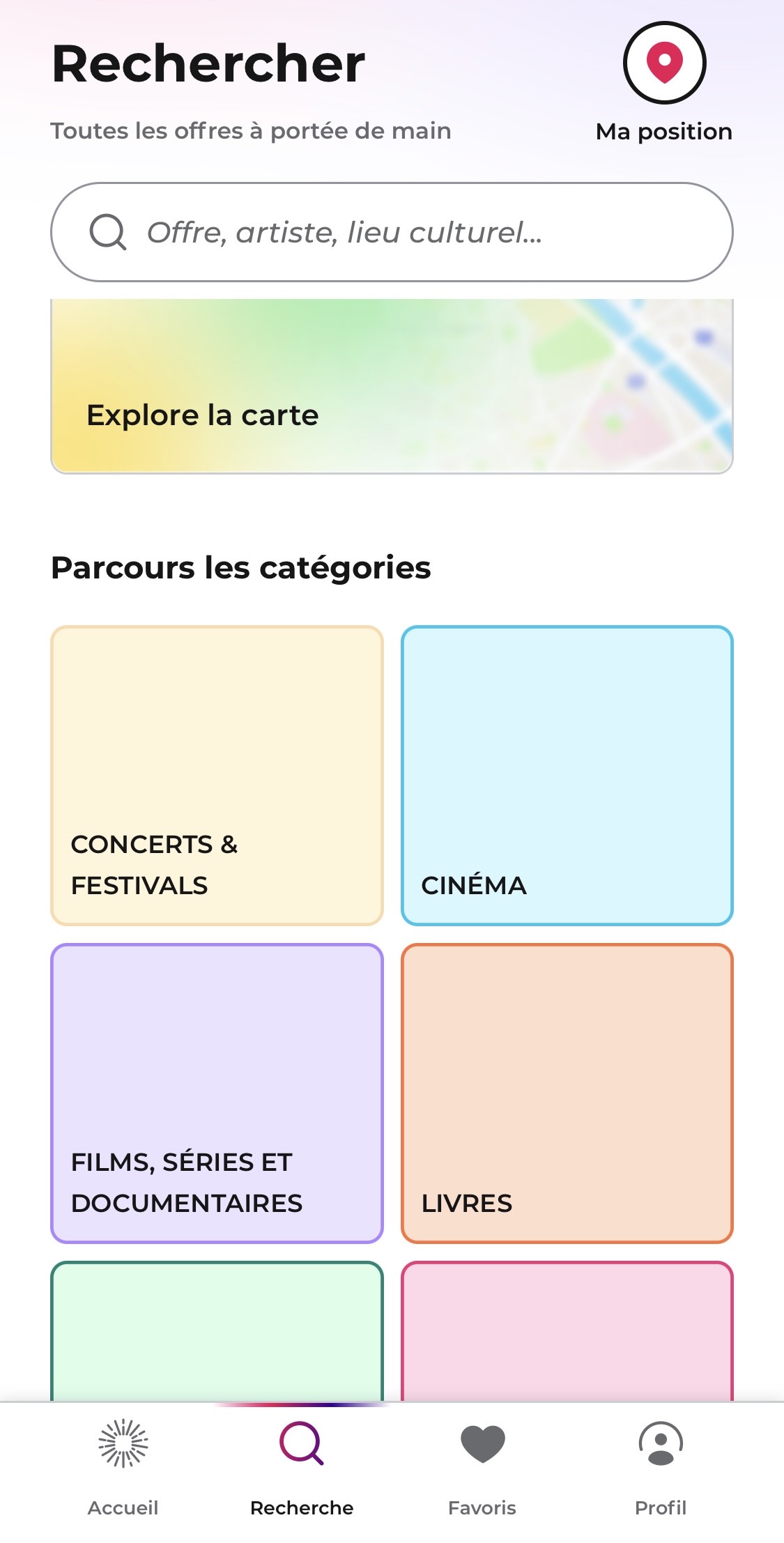This screenshot has height=1543, width=784.
Task: Open the Explore la carte map banner
Action: [392, 387]
